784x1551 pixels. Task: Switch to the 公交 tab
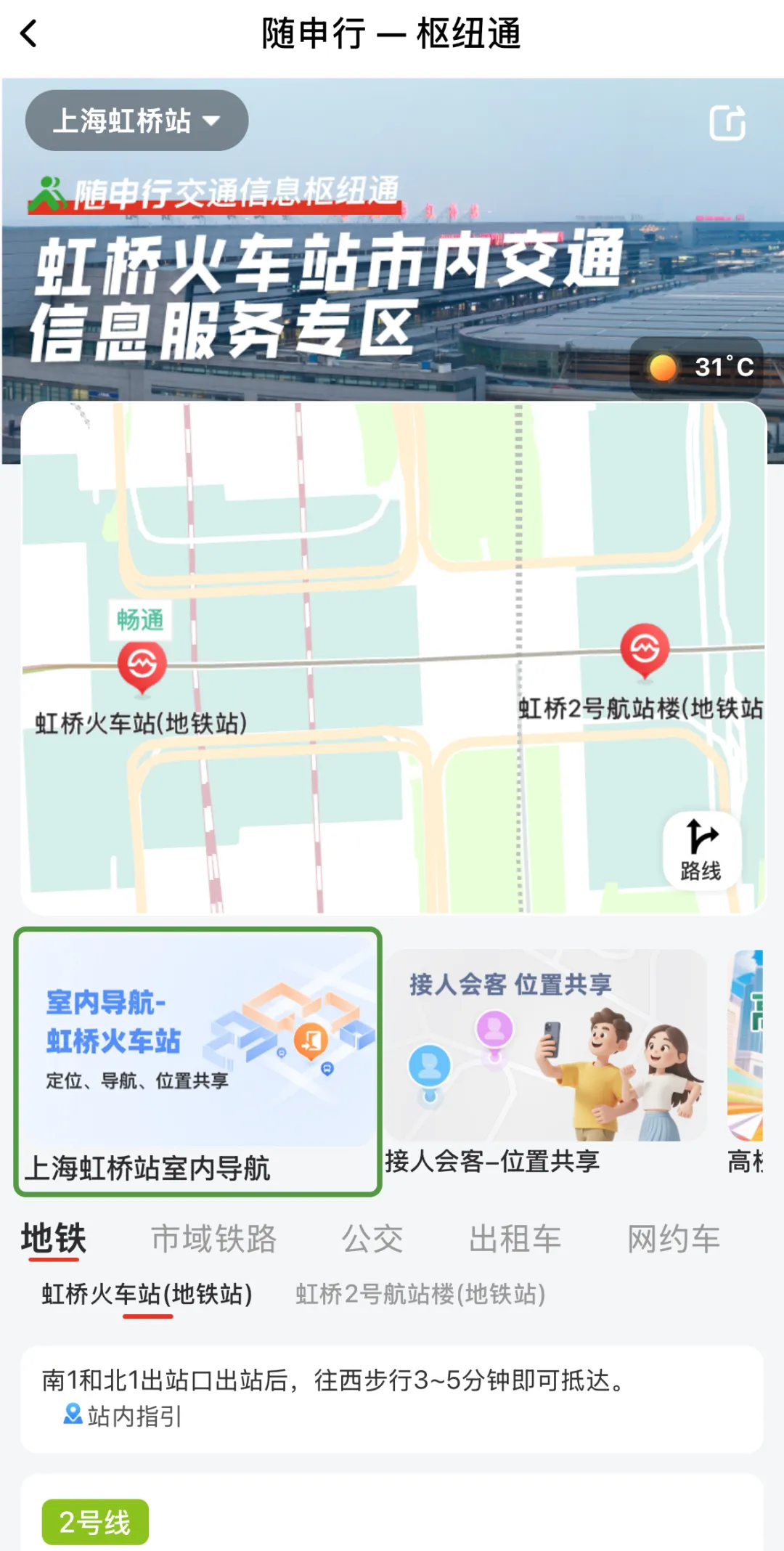372,1239
